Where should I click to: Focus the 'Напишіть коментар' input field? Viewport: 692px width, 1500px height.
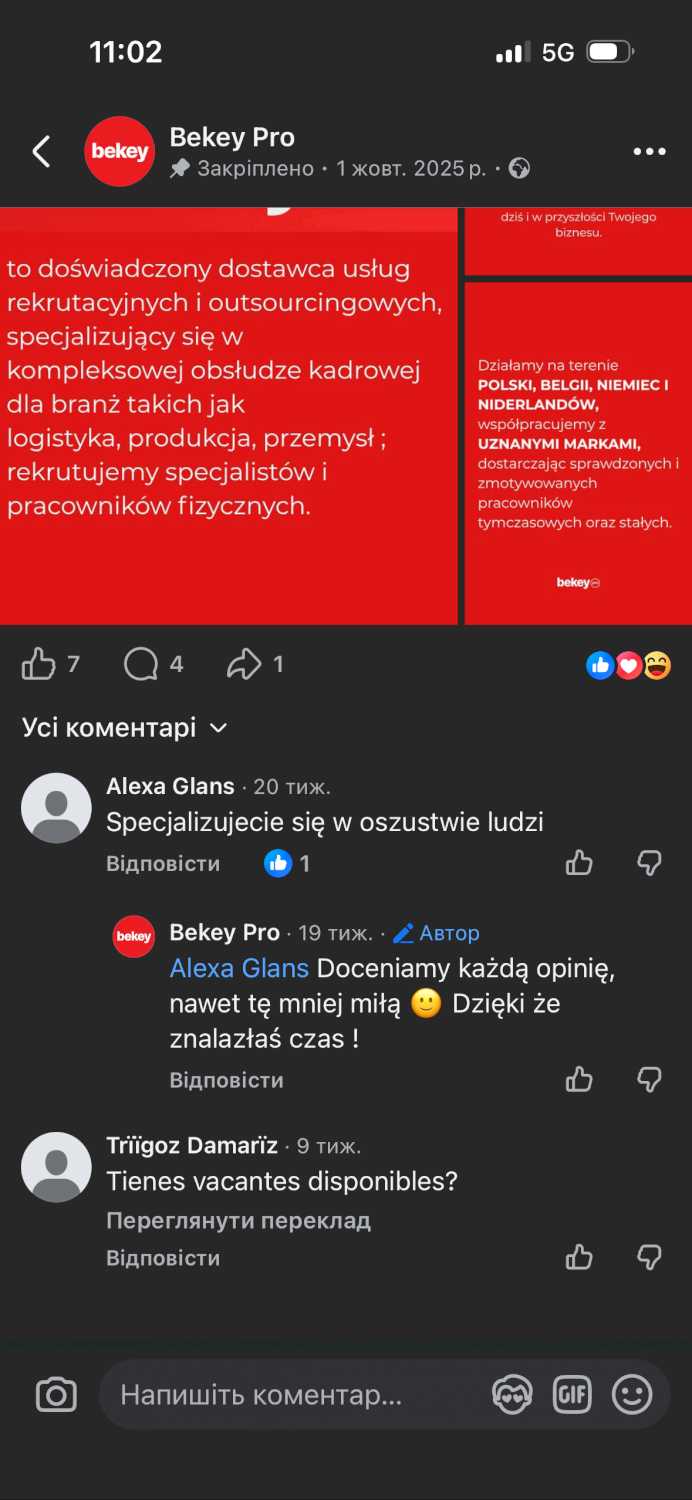tap(290, 1395)
